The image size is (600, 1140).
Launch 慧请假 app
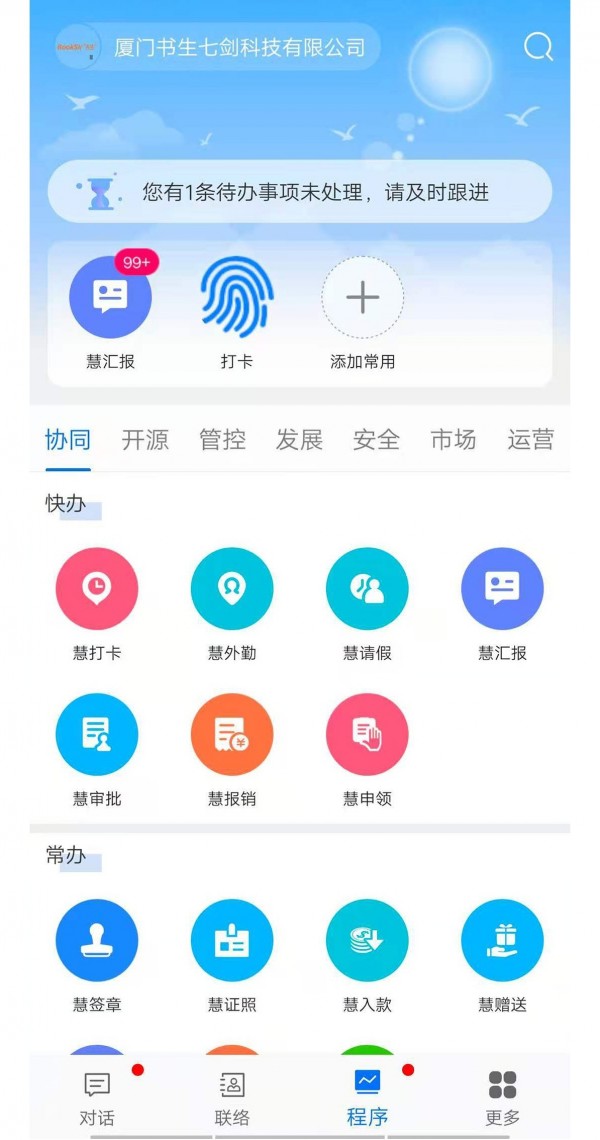[x=367, y=589]
